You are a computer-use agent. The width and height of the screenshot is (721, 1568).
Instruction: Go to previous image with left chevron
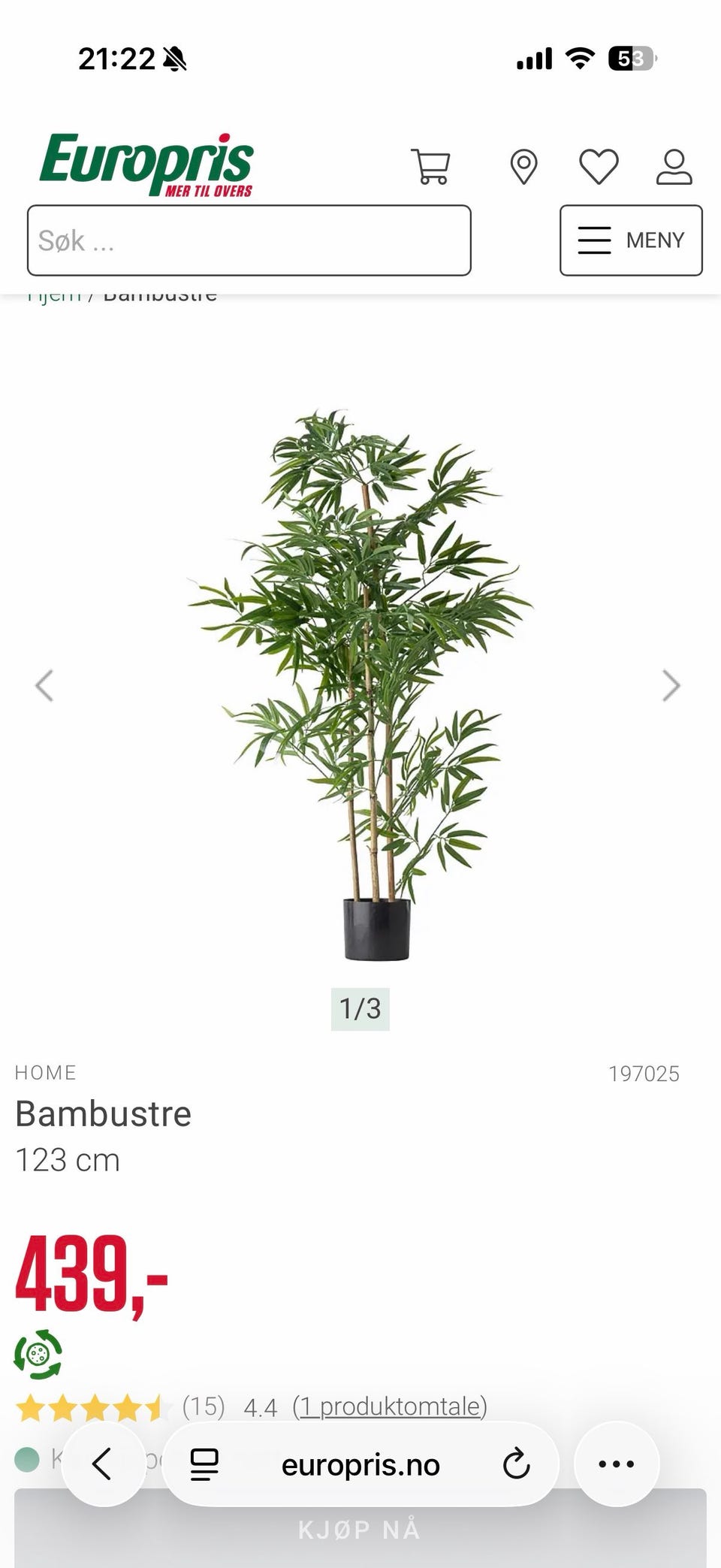click(45, 684)
